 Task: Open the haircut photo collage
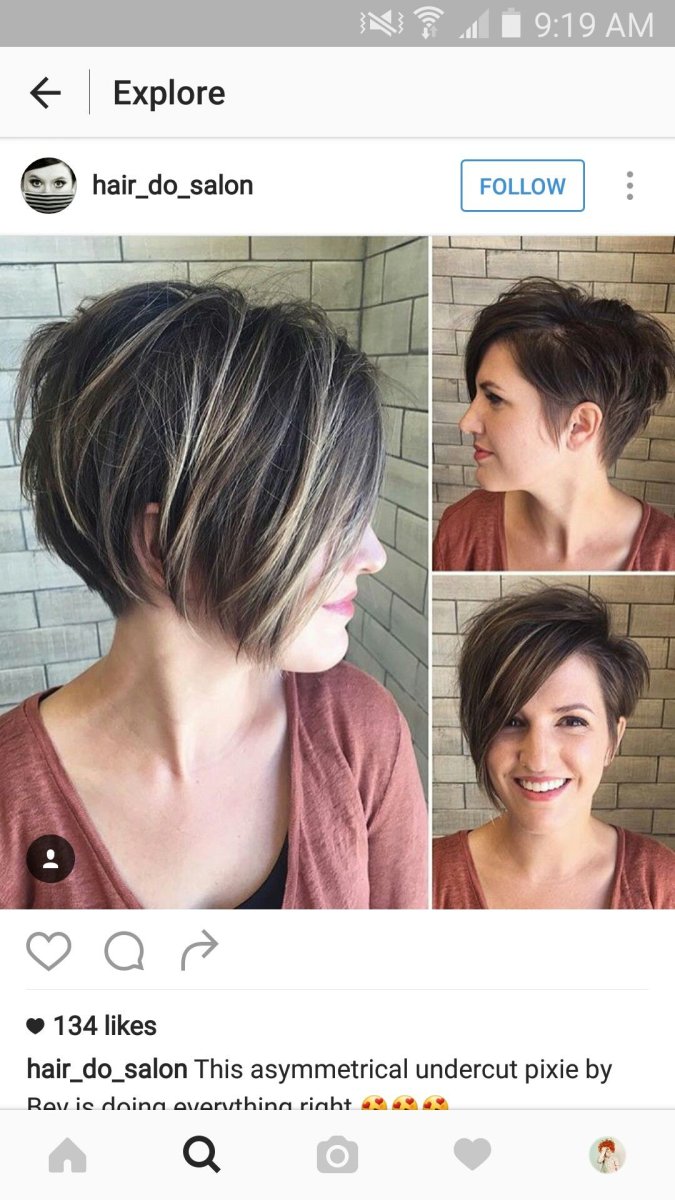(337, 572)
